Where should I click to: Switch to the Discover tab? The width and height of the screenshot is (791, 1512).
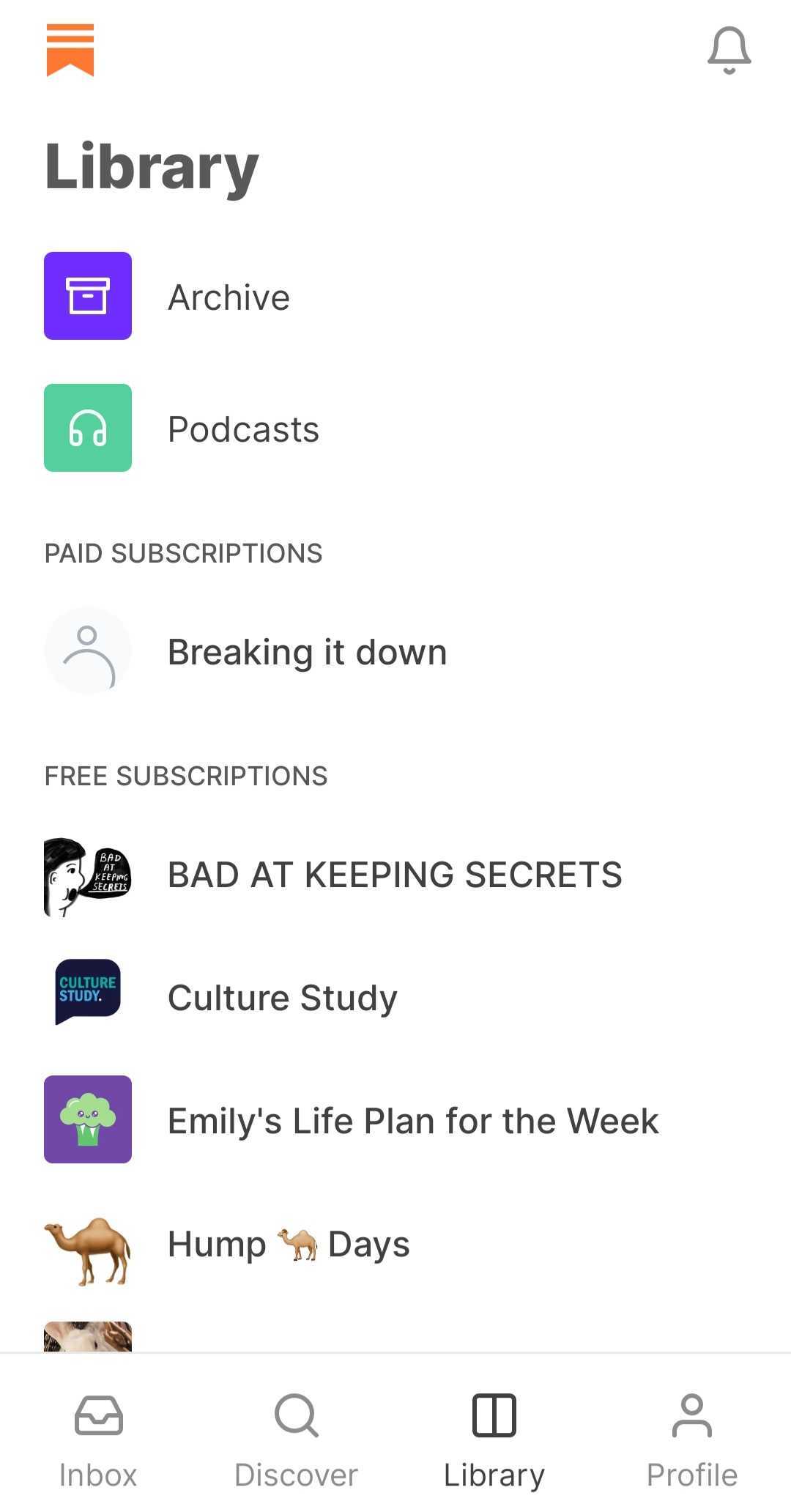pos(295,1439)
